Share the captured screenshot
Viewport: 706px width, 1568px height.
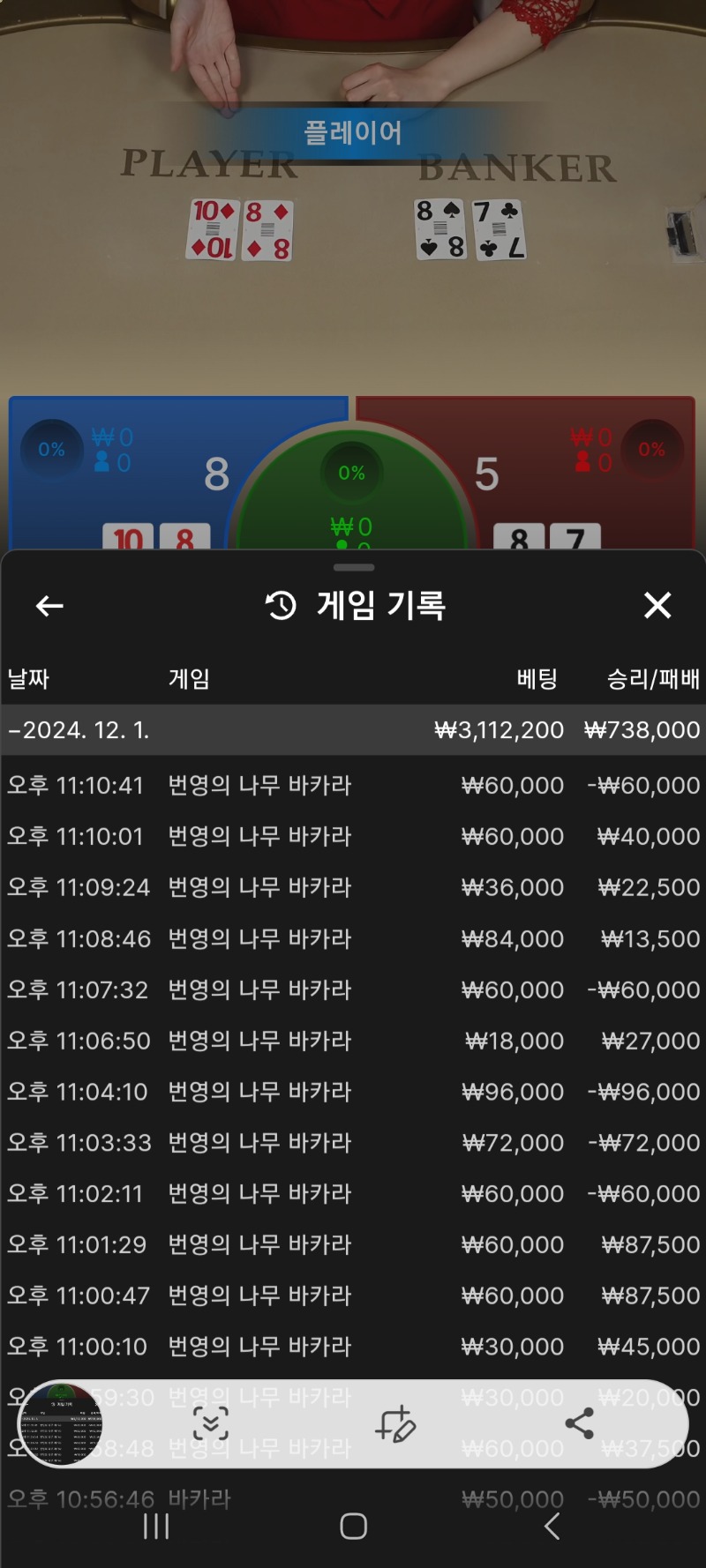pyautogui.click(x=579, y=1423)
